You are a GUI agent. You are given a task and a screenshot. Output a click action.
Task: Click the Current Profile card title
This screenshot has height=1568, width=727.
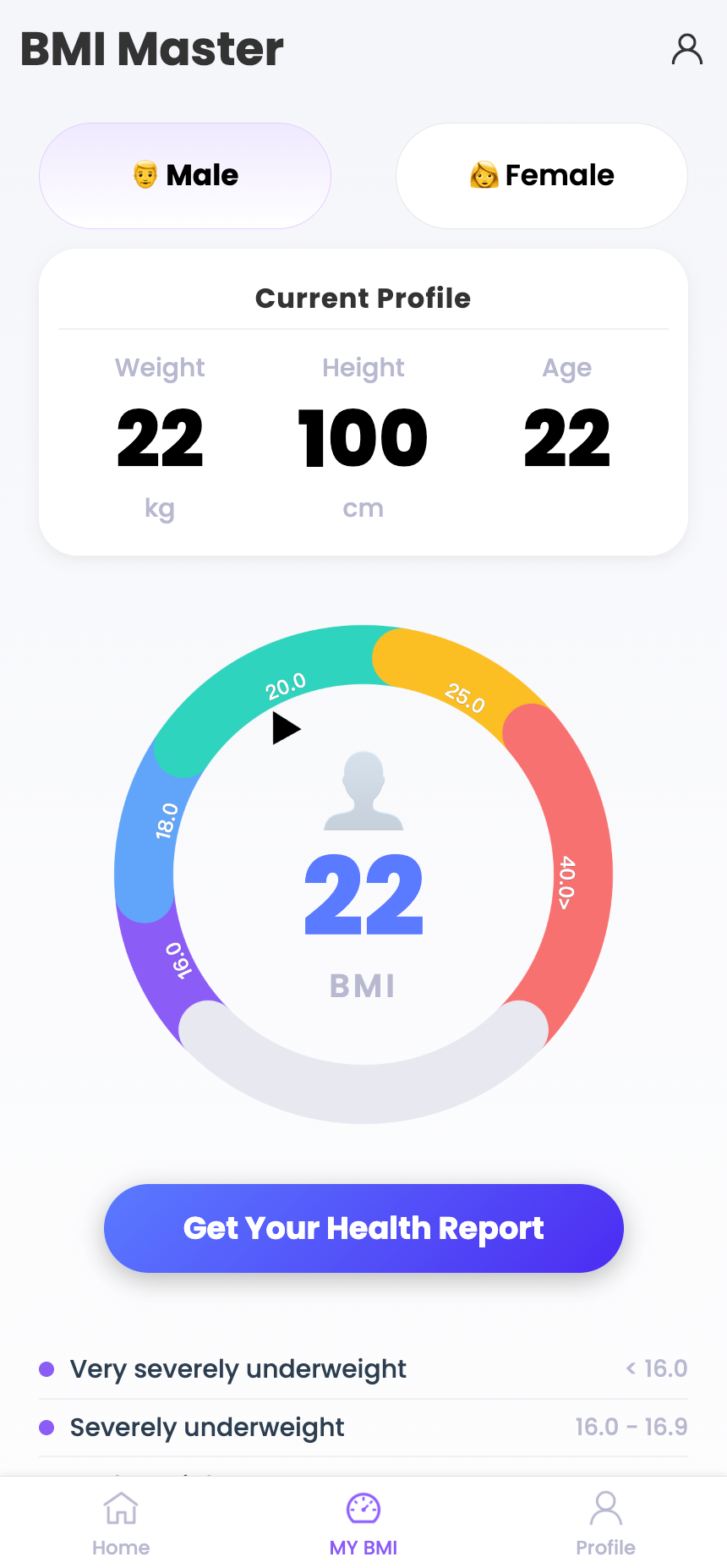[x=363, y=299]
